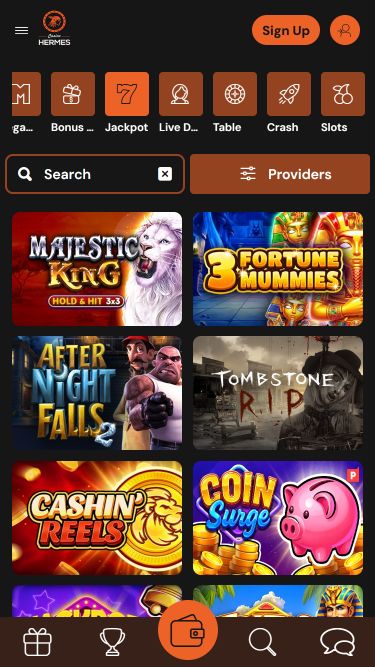Tap the Sign Up button
Viewport: 375px width, 667px height.
point(286,30)
